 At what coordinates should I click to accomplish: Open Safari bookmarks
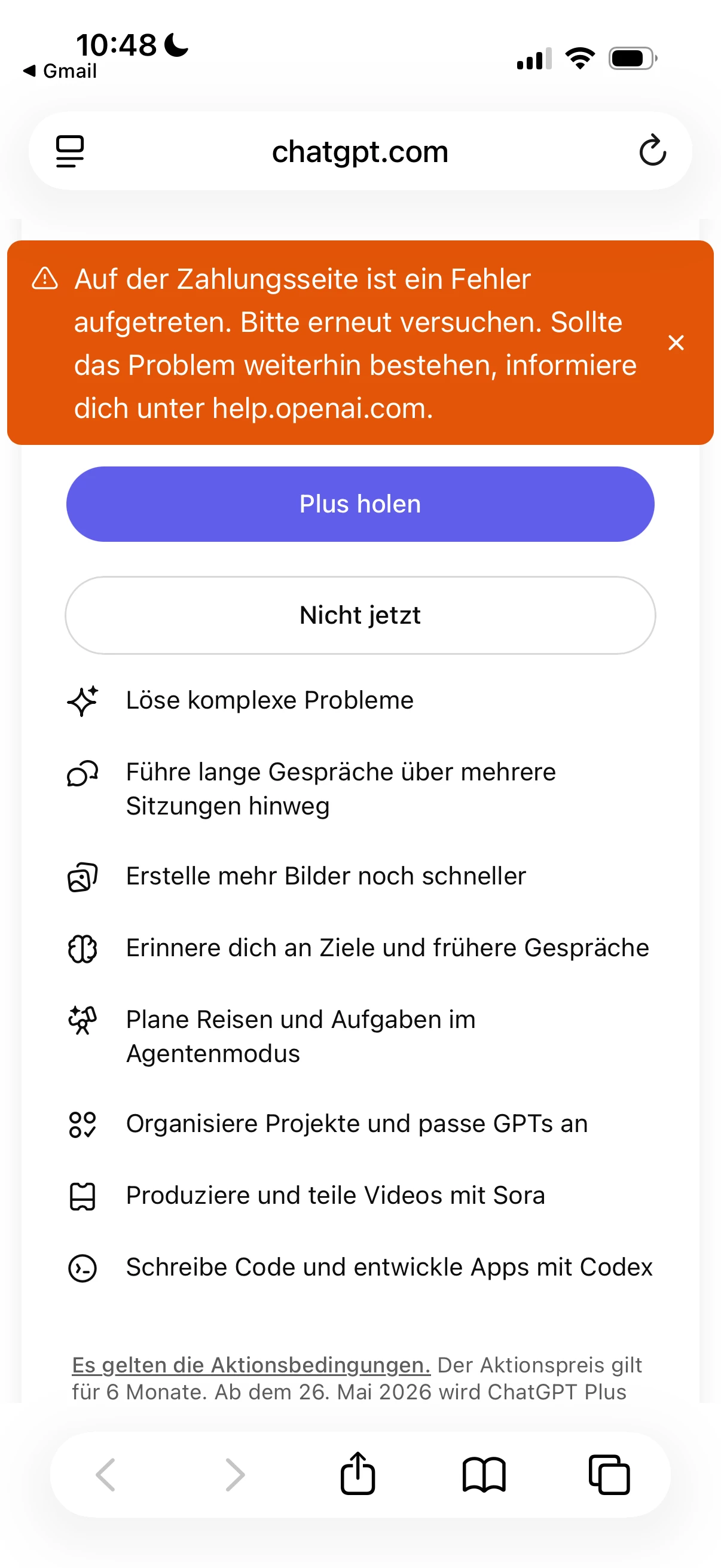pyautogui.click(x=484, y=1474)
